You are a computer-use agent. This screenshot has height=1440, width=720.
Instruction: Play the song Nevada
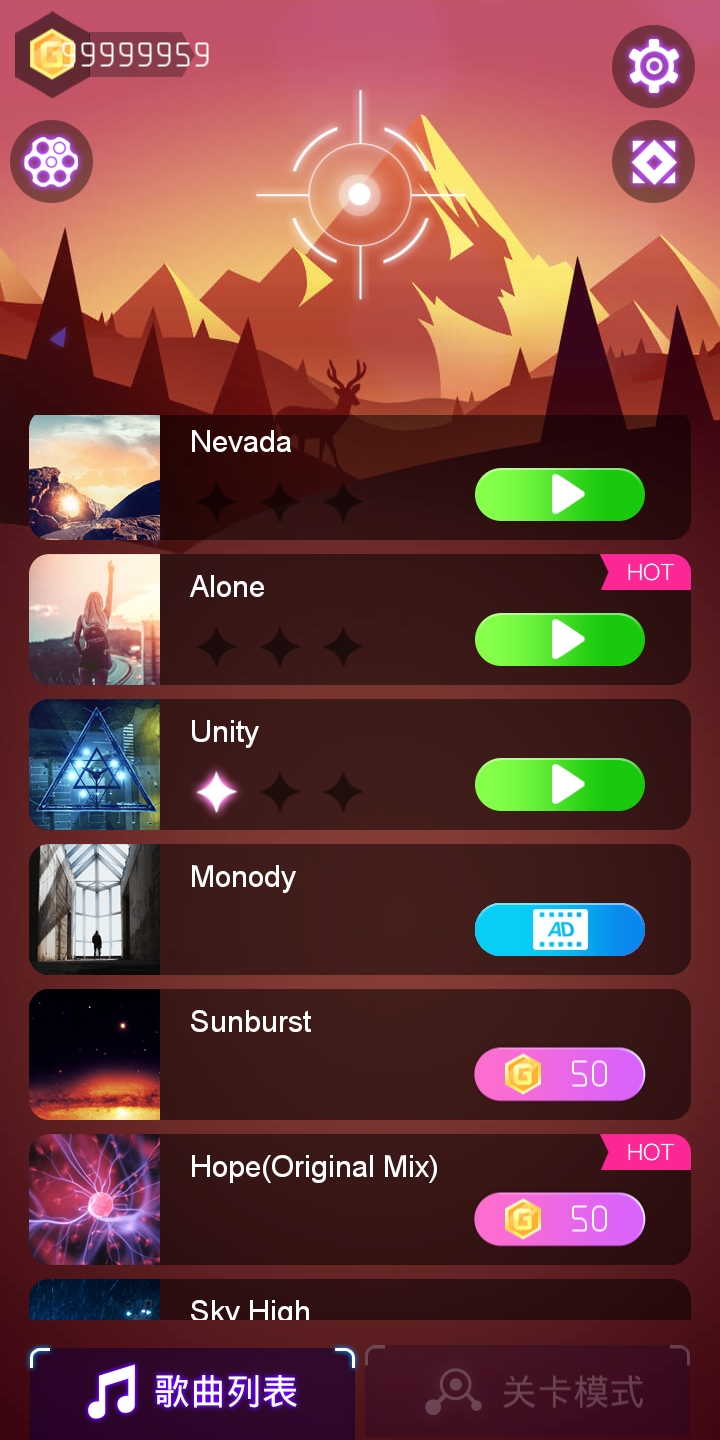coord(559,495)
